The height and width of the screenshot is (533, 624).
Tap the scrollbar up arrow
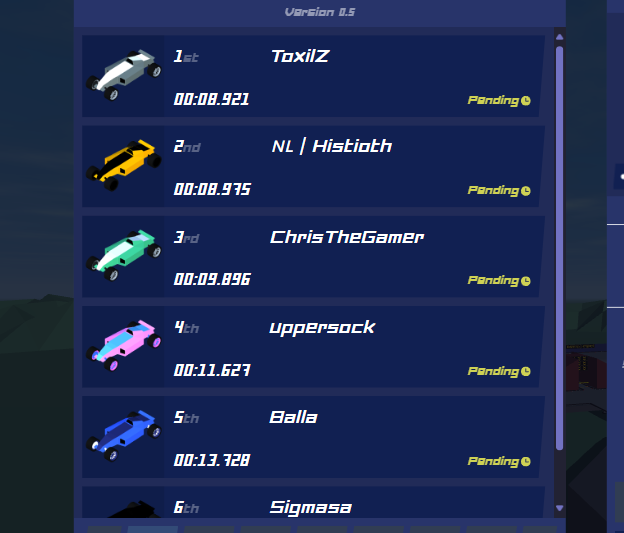pyautogui.click(x=559, y=37)
